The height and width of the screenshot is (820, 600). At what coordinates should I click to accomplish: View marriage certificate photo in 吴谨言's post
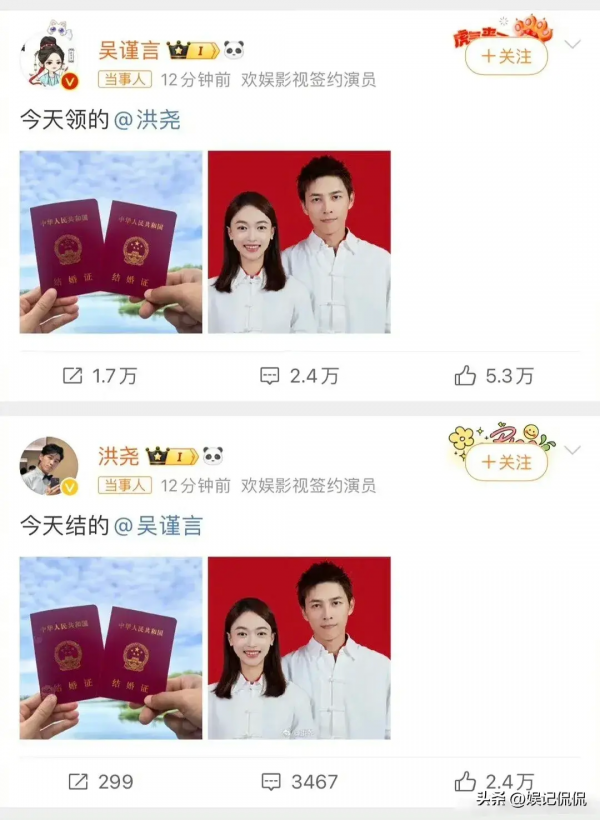[111, 242]
